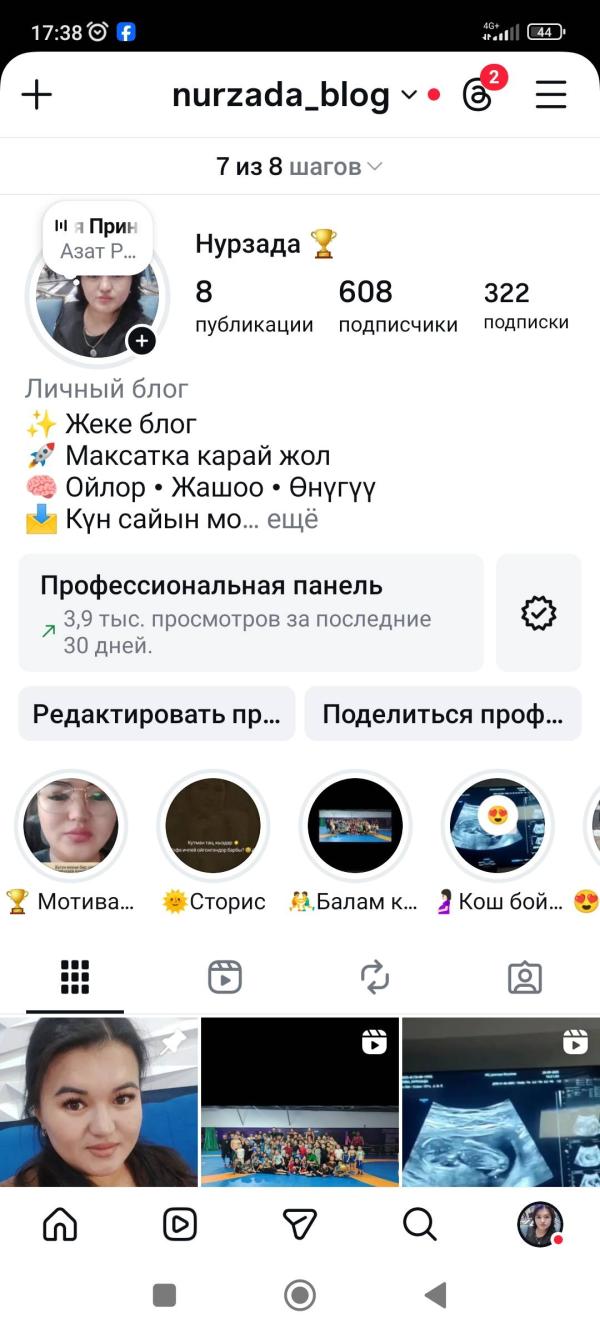The image size is (600, 1332).
Task: Open the "Сторис" highlight
Action: click(213, 827)
